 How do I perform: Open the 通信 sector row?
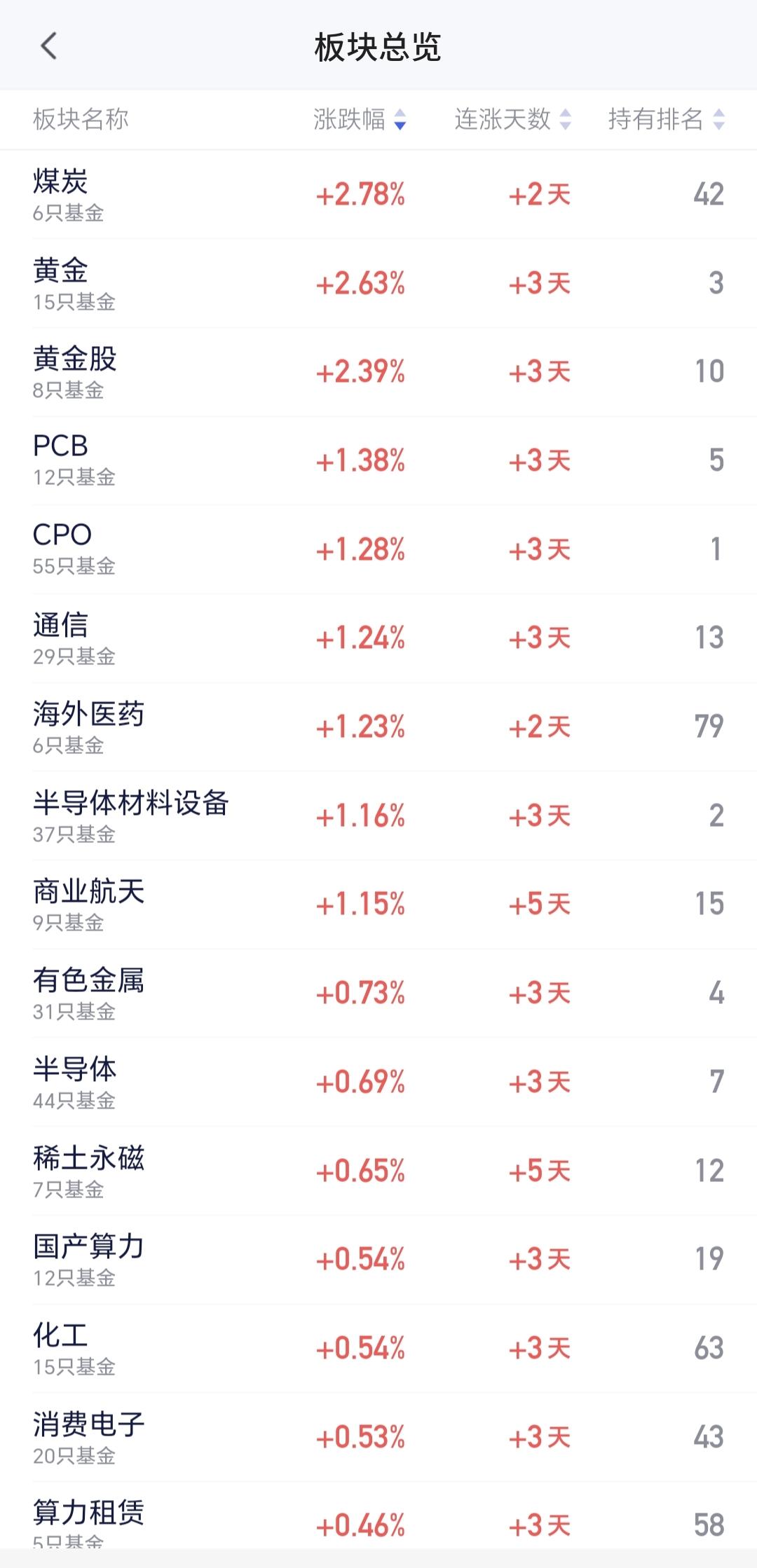point(378,638)
